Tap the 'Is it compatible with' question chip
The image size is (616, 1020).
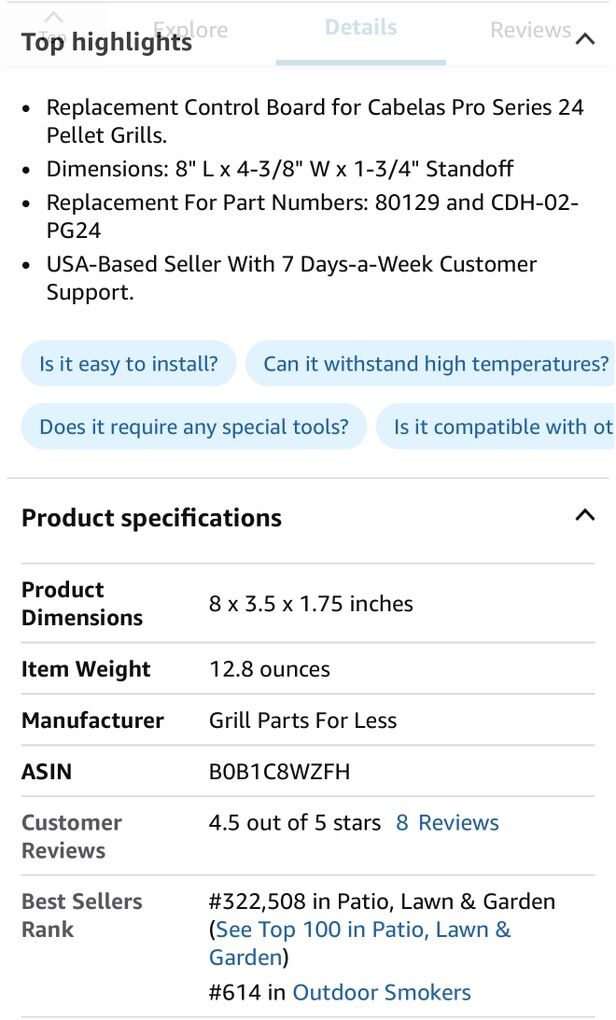[502, 427]
